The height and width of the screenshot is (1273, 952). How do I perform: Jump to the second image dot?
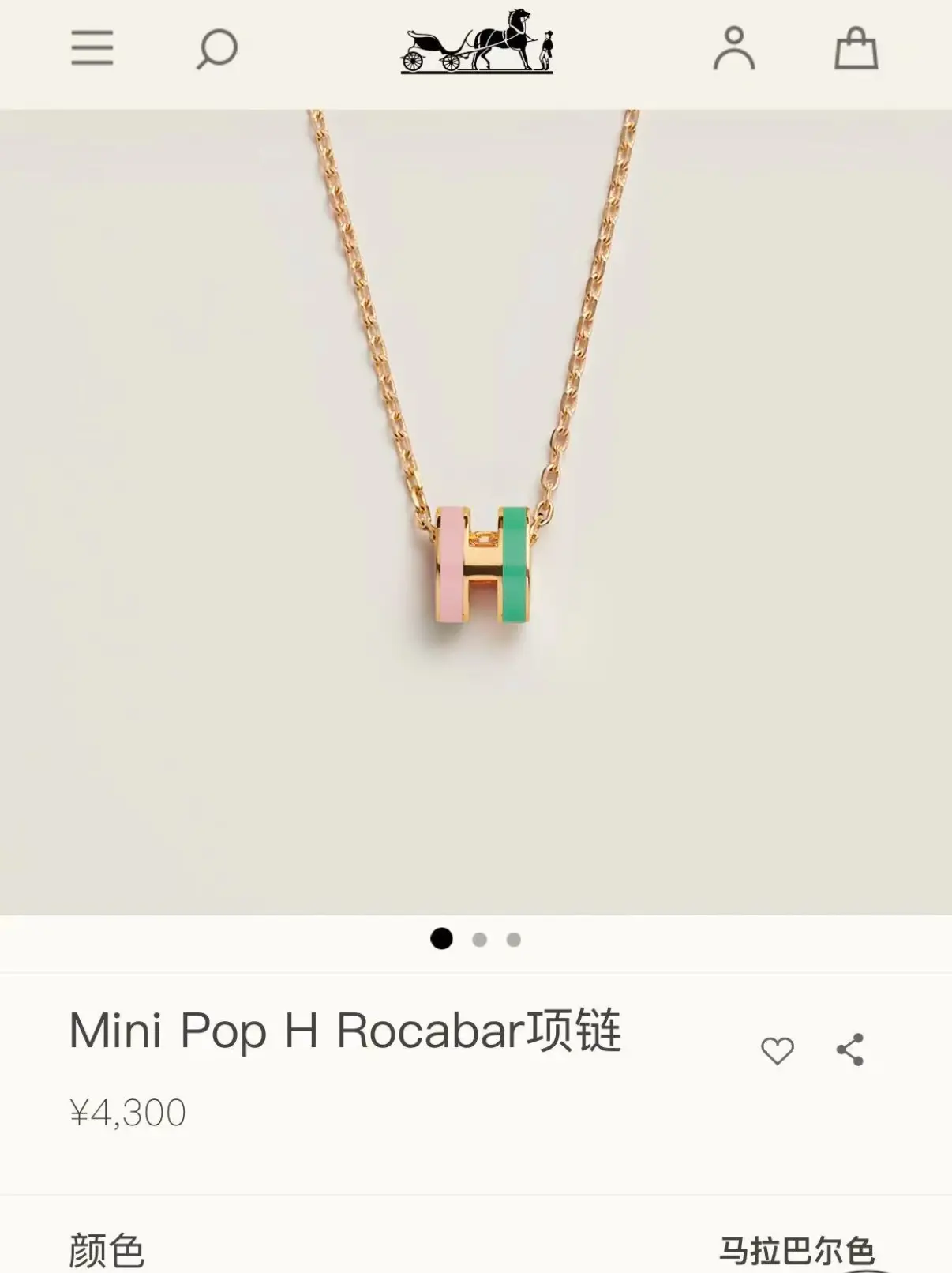pos(479,940)
